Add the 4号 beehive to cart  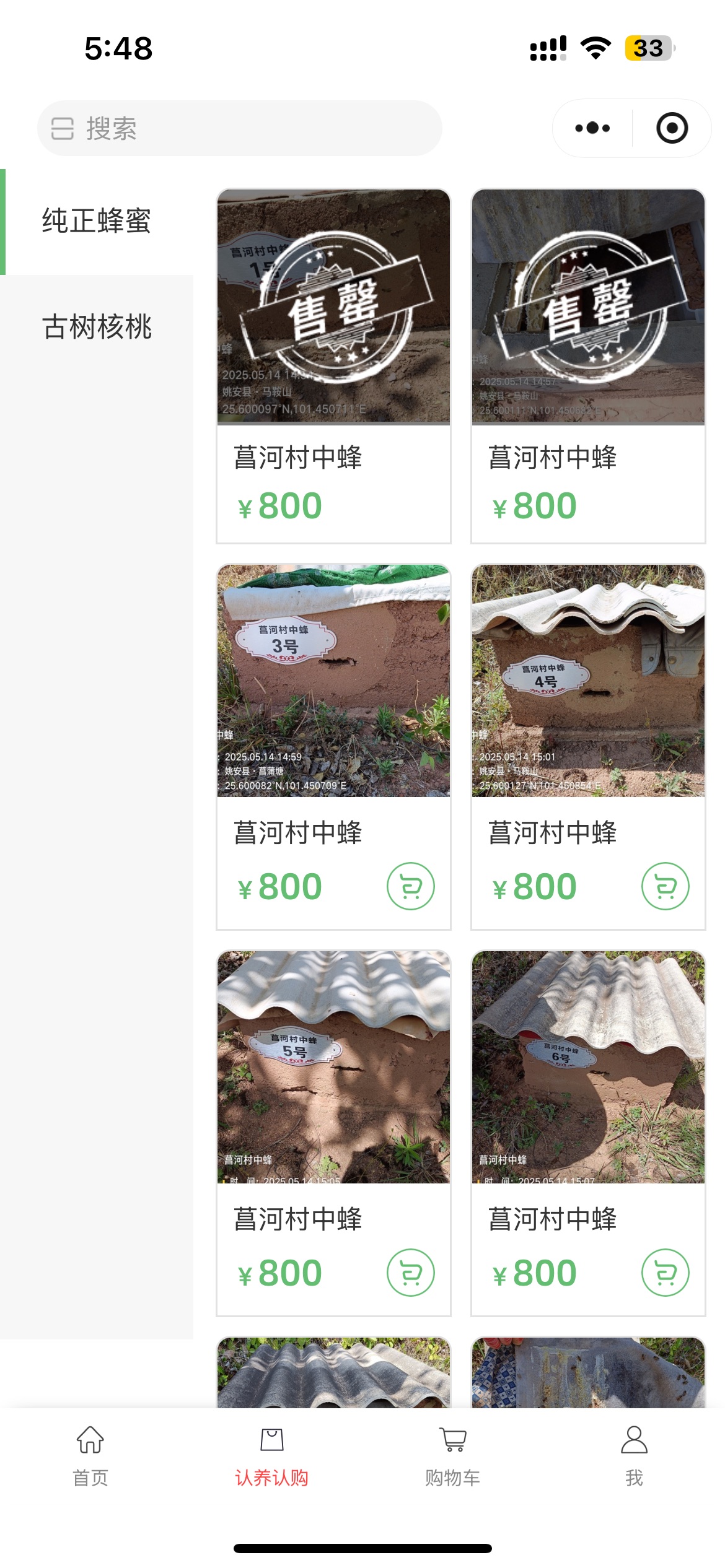click(665, 886)
